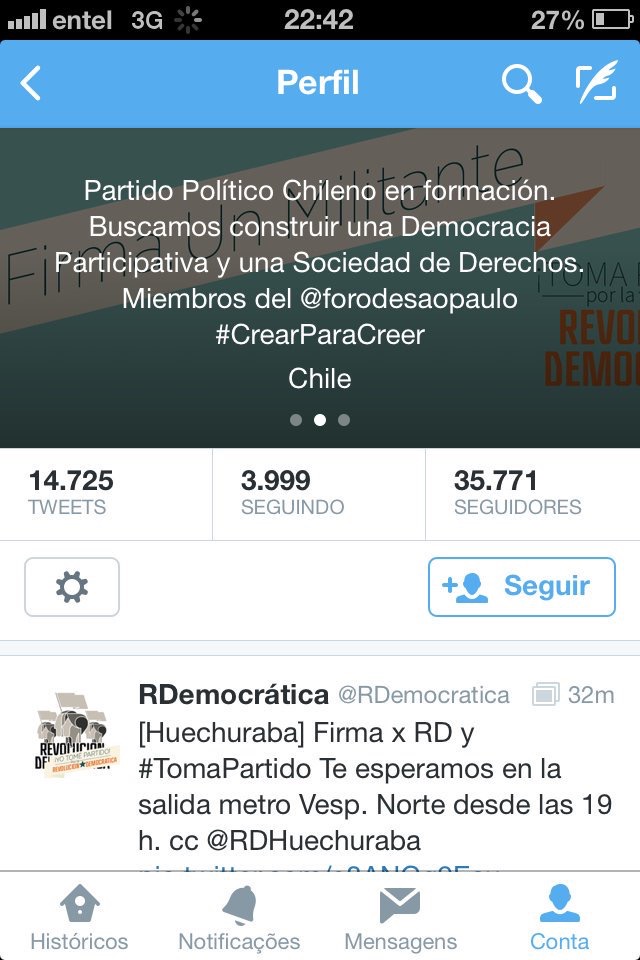
Task: Switch to the Conta tab
Action: [559, 919]
